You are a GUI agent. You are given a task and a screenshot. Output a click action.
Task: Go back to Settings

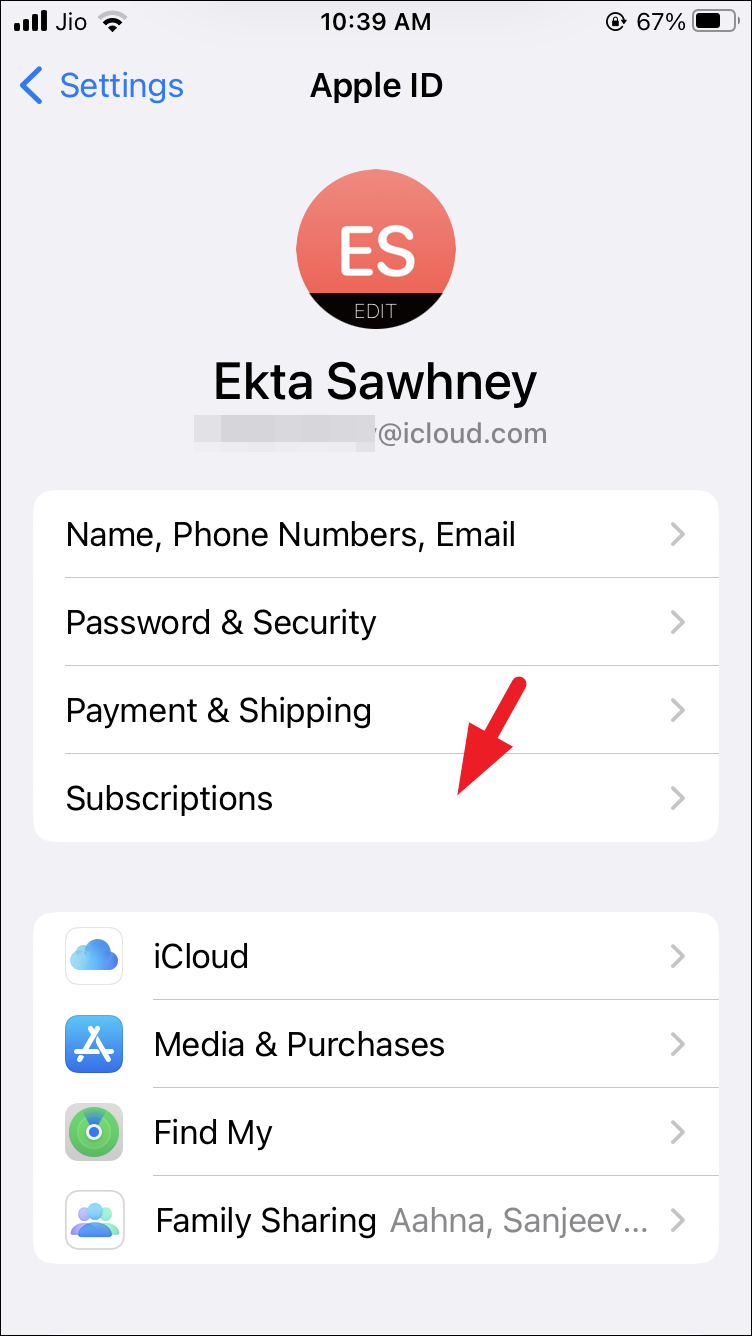coord(102,86)
